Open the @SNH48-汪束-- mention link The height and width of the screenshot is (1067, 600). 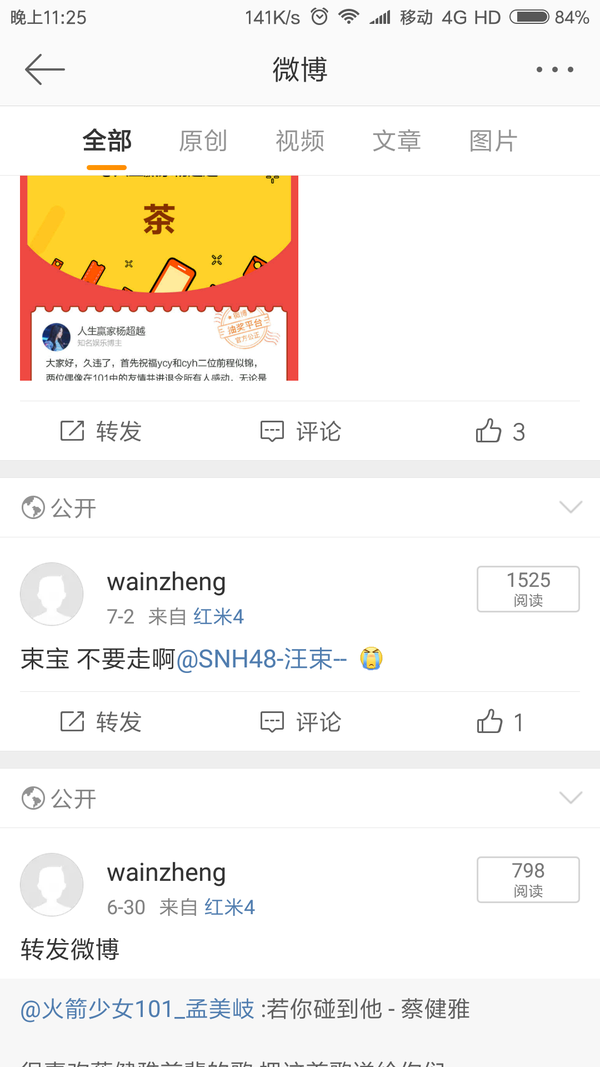[262, 660]
